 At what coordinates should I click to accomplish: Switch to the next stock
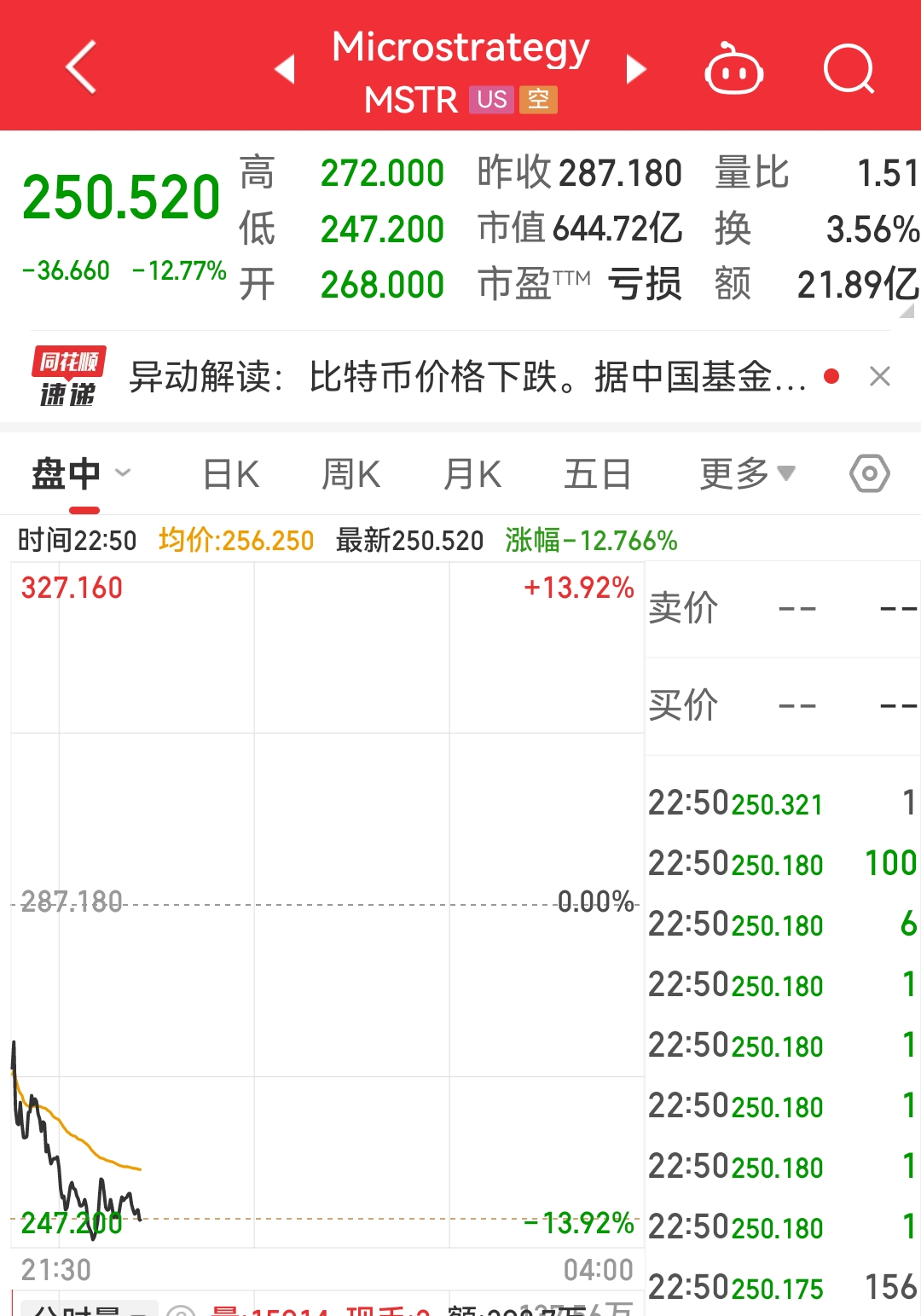pyautogui.click(x=636, y=69)
